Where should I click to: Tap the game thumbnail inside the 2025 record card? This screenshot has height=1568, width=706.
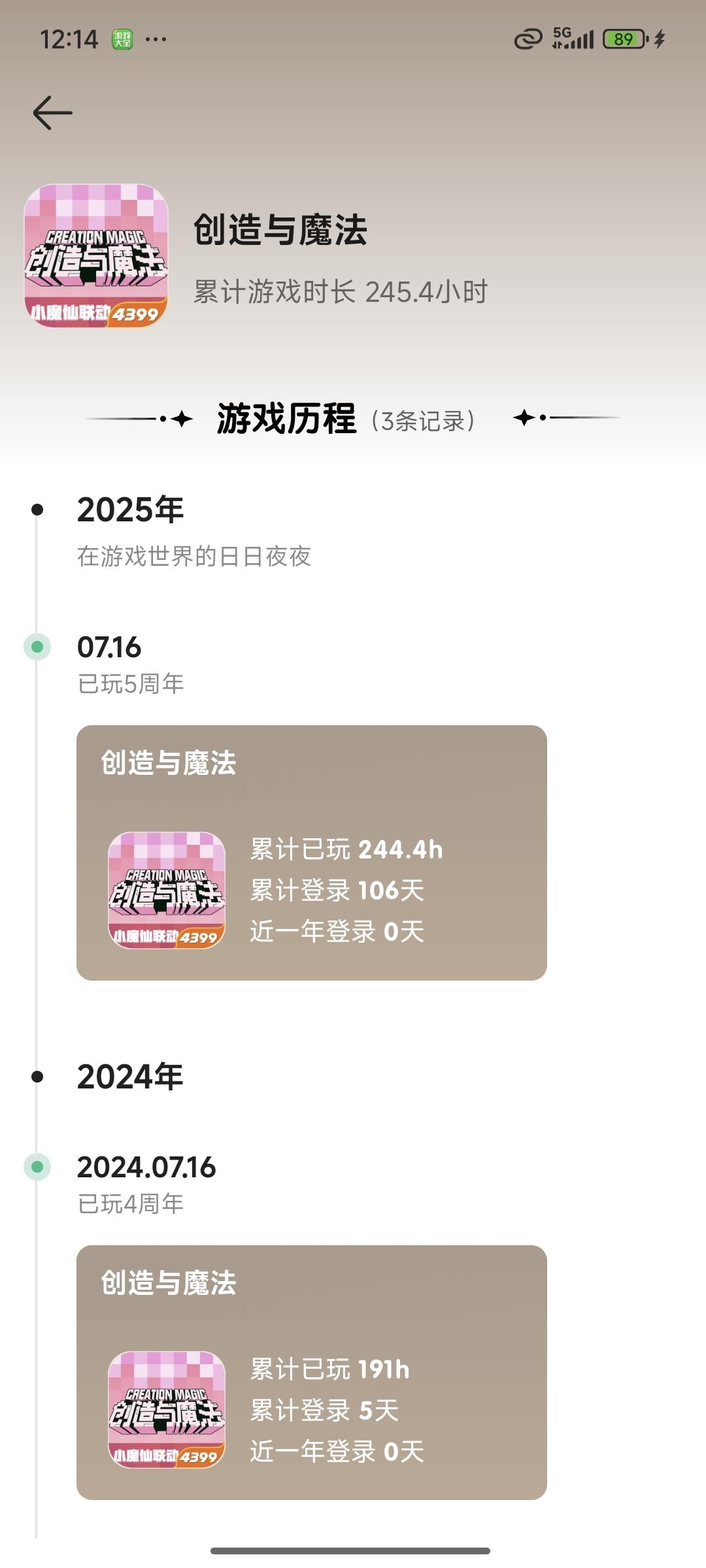click(x=167, y=889)
